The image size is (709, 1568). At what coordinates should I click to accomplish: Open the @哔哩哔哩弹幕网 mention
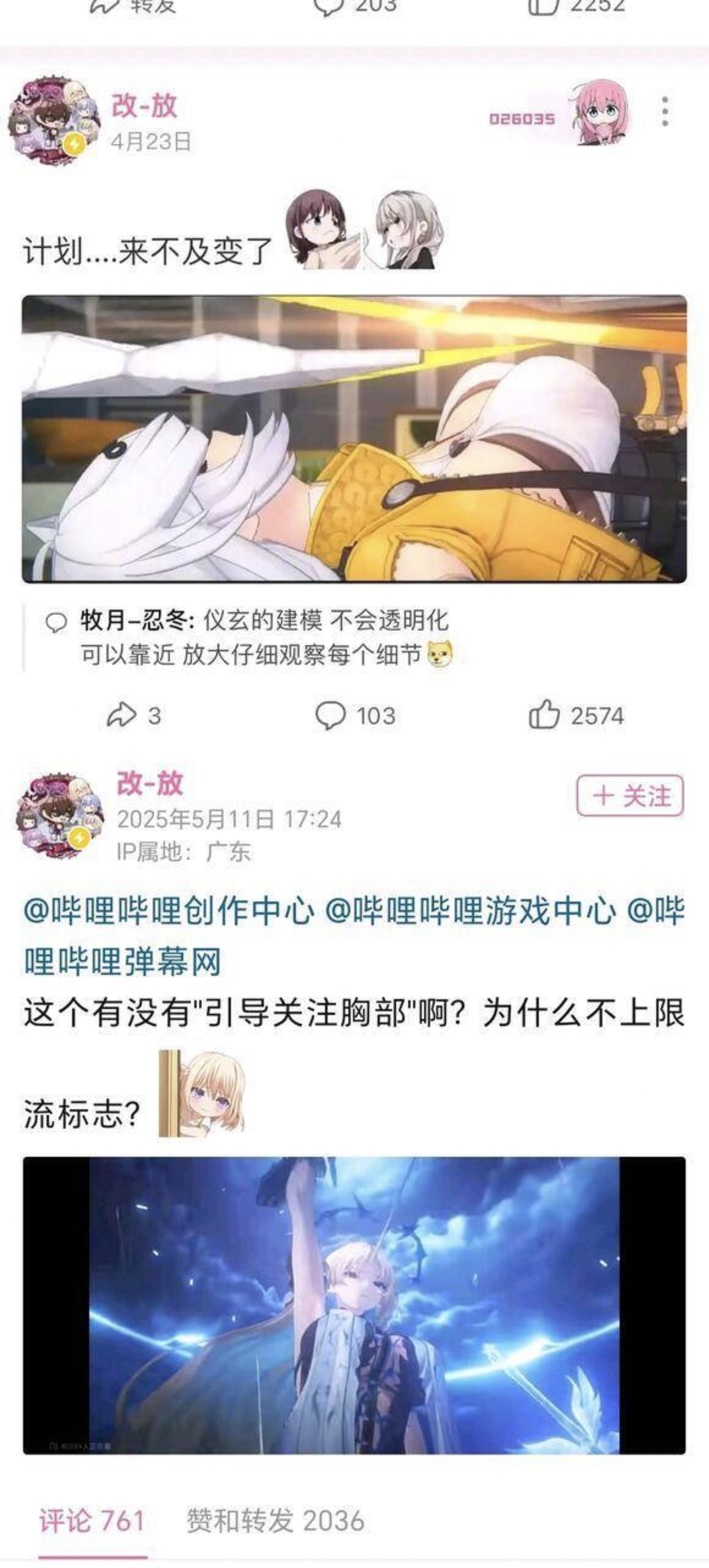click(122, 962)
